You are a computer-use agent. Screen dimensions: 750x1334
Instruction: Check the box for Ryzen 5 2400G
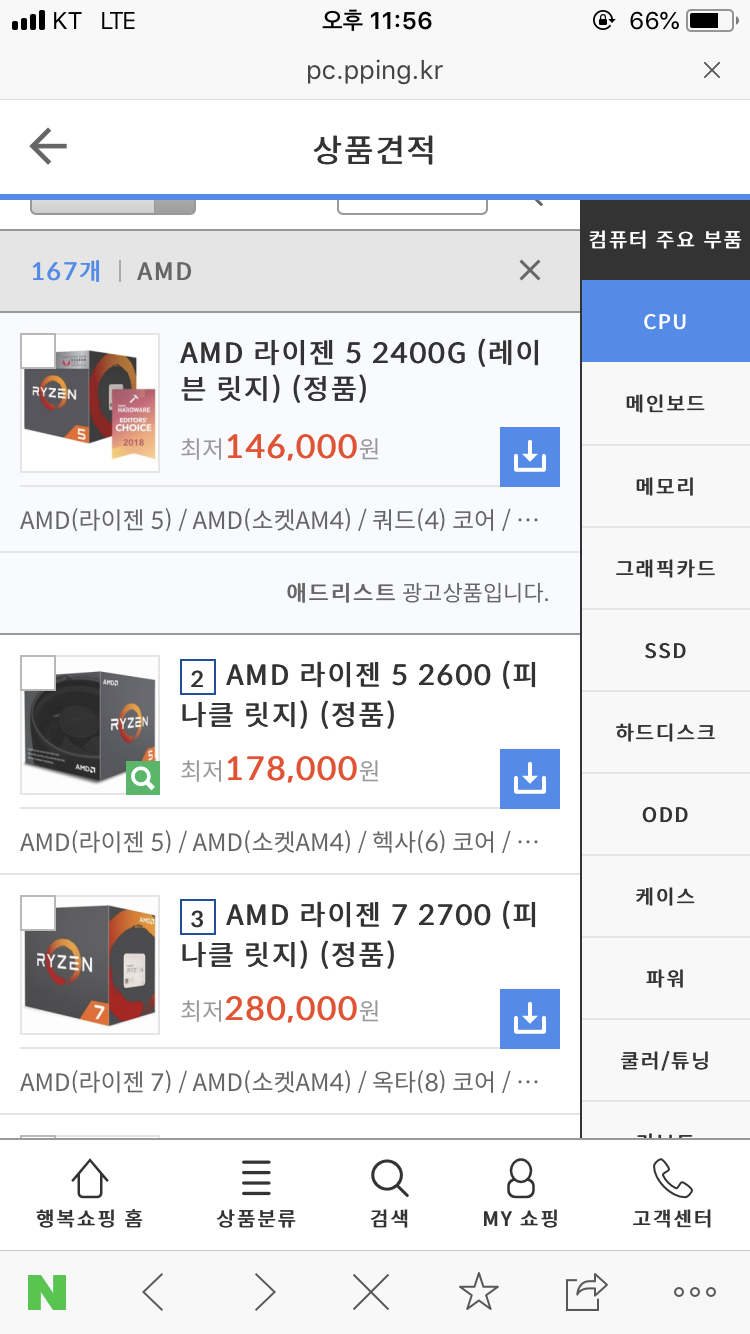[x=38, y=350]
